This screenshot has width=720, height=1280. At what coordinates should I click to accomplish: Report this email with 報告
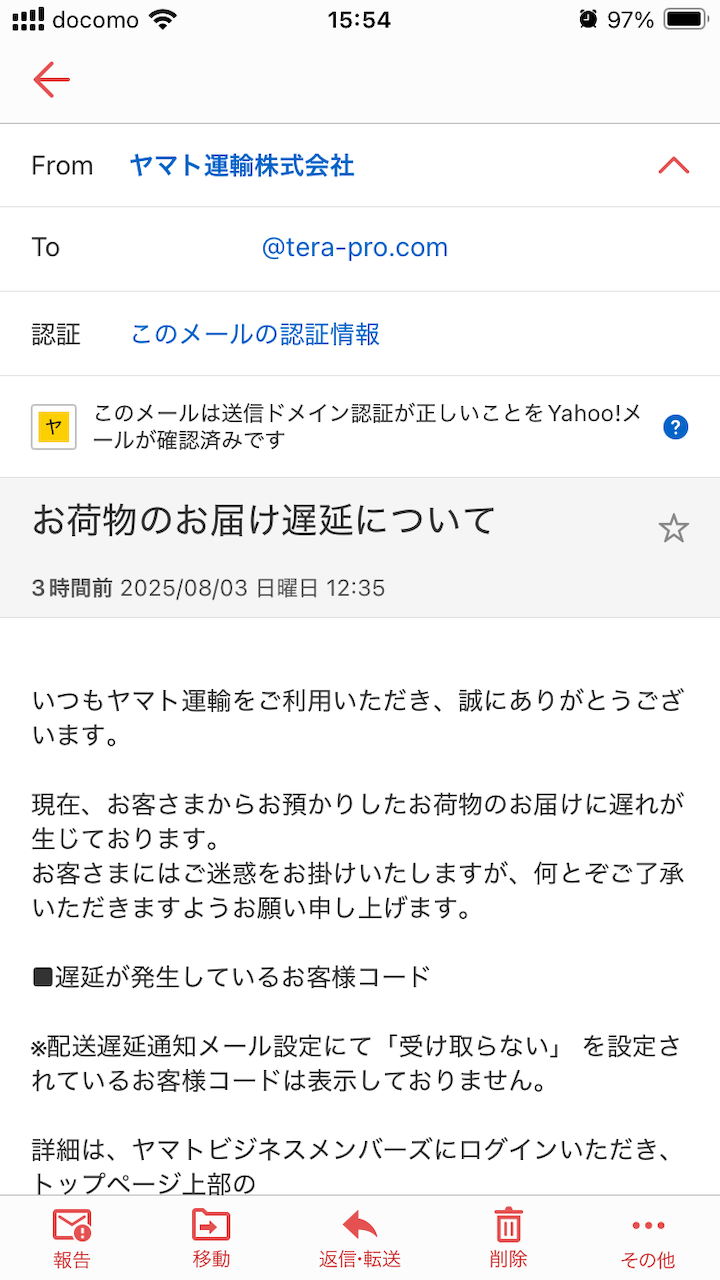pos(72,1238)
